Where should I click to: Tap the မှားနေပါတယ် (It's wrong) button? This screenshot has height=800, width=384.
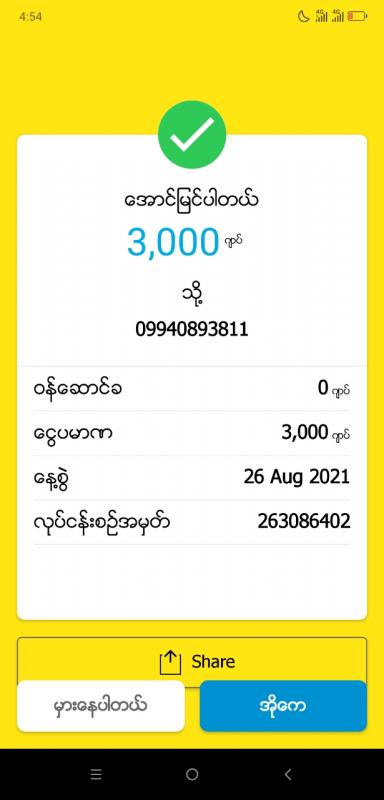[x=101, y=706]
